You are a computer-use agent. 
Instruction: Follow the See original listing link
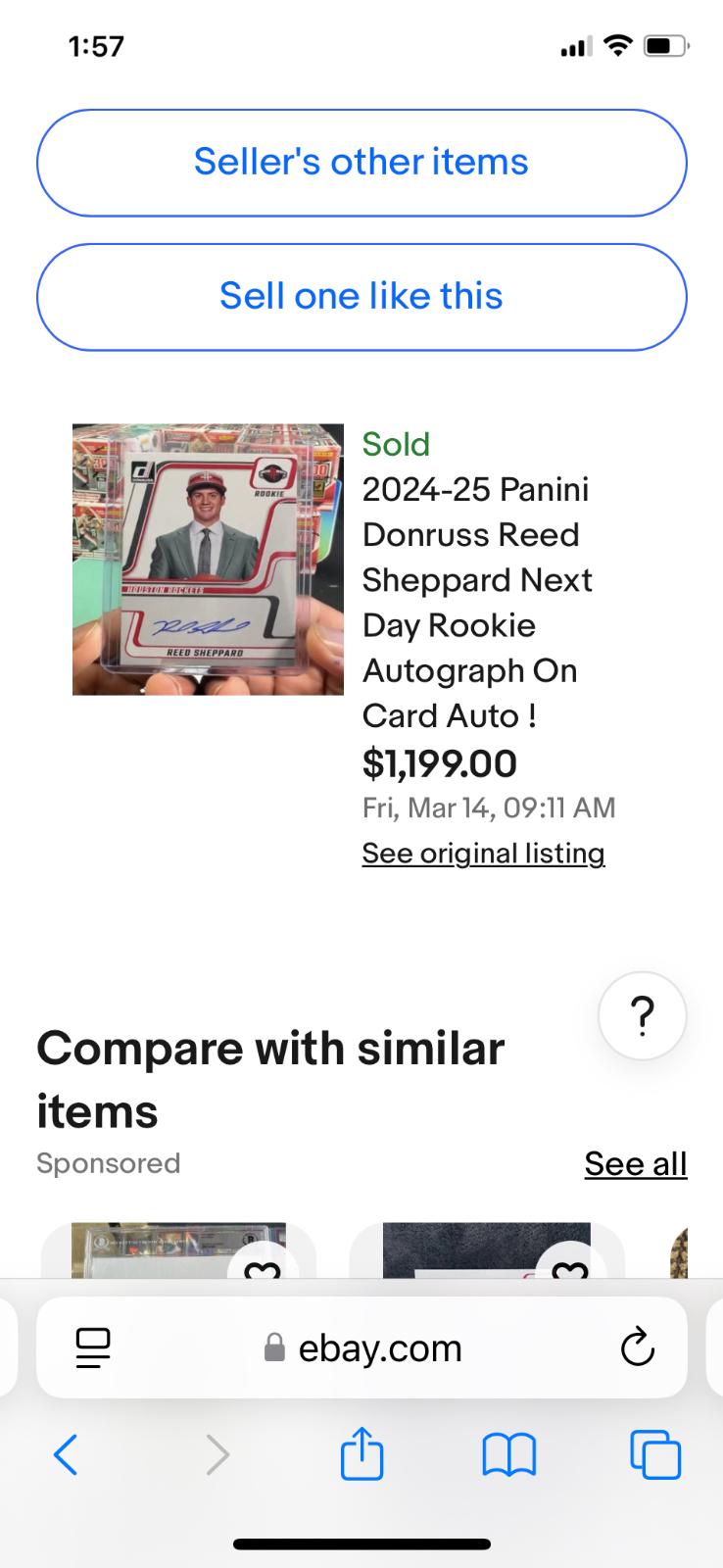click(483, 853)
